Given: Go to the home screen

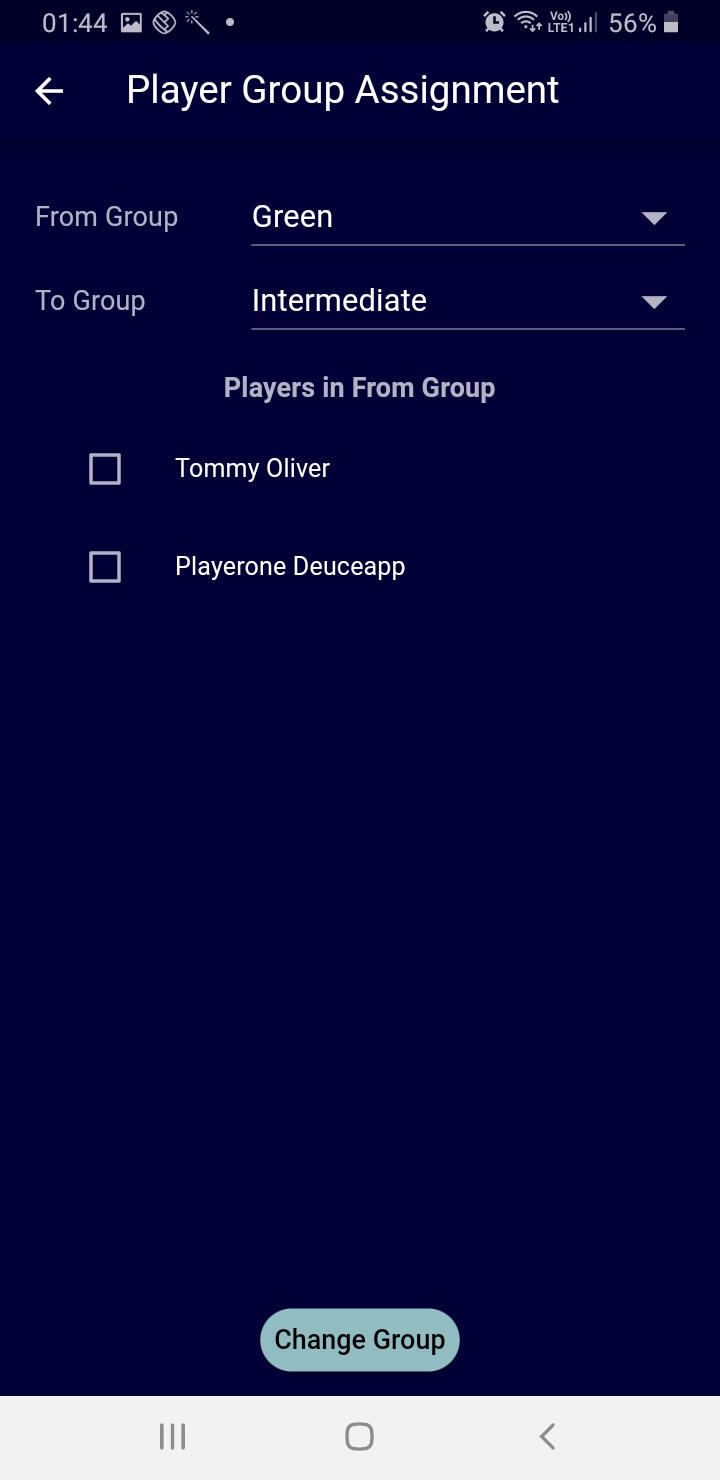Looking at the screenshot, I should (359, 1437).
